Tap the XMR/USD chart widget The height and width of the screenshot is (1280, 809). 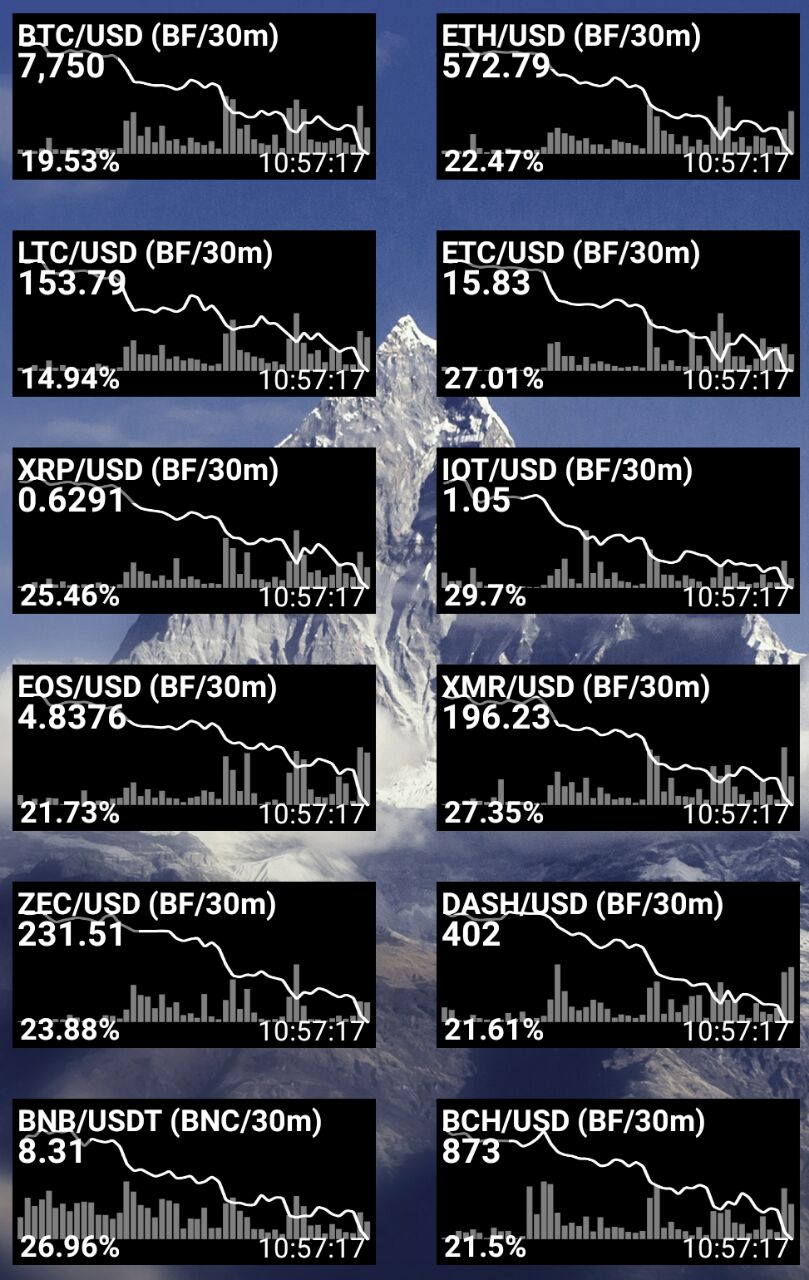tap(617, 748)
